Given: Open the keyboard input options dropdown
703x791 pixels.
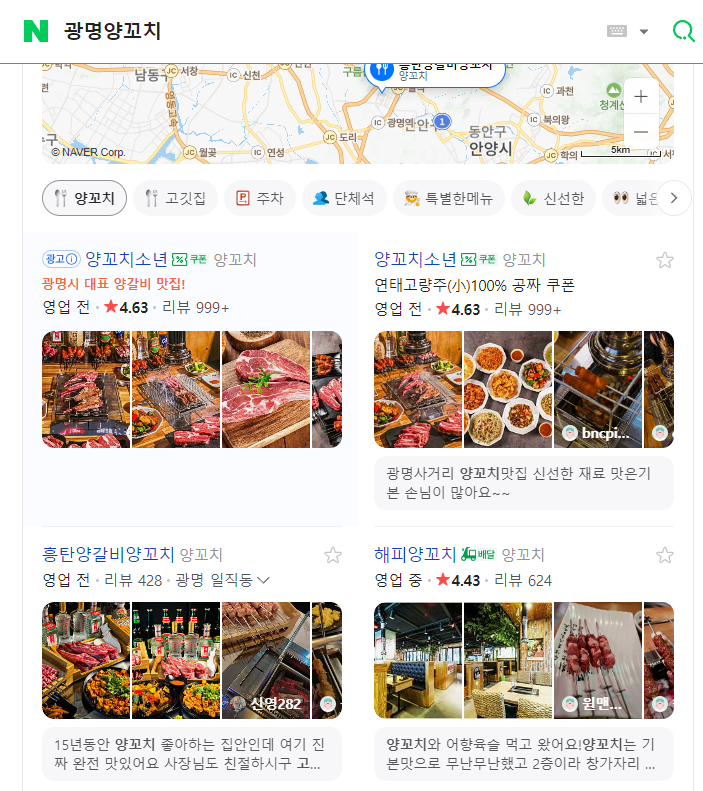Looking at the screenshot, I should (x=628, y=31).
